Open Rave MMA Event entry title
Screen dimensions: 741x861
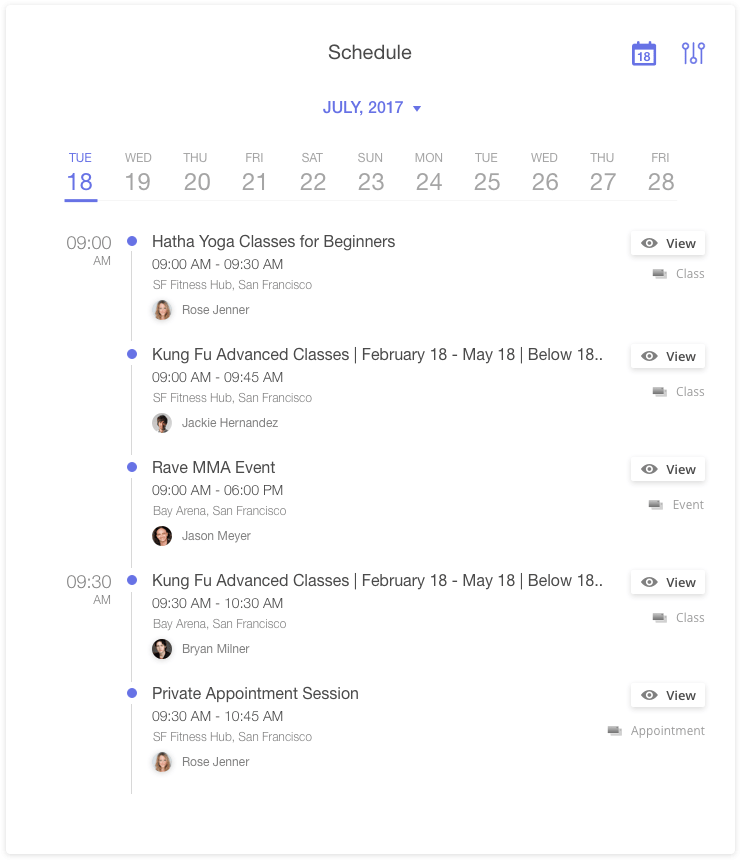click(x=213, y=467)
